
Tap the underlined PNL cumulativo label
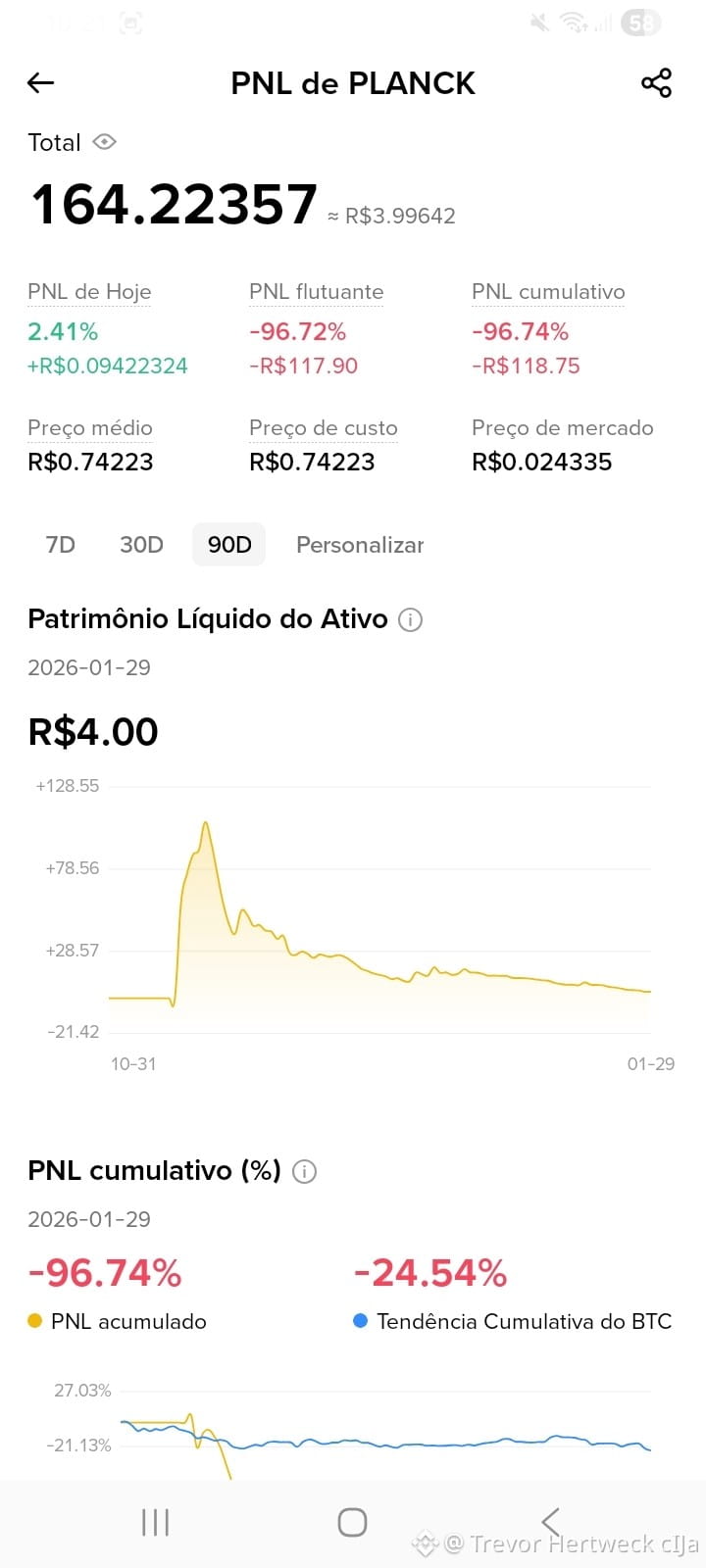[x=548, y=292]
